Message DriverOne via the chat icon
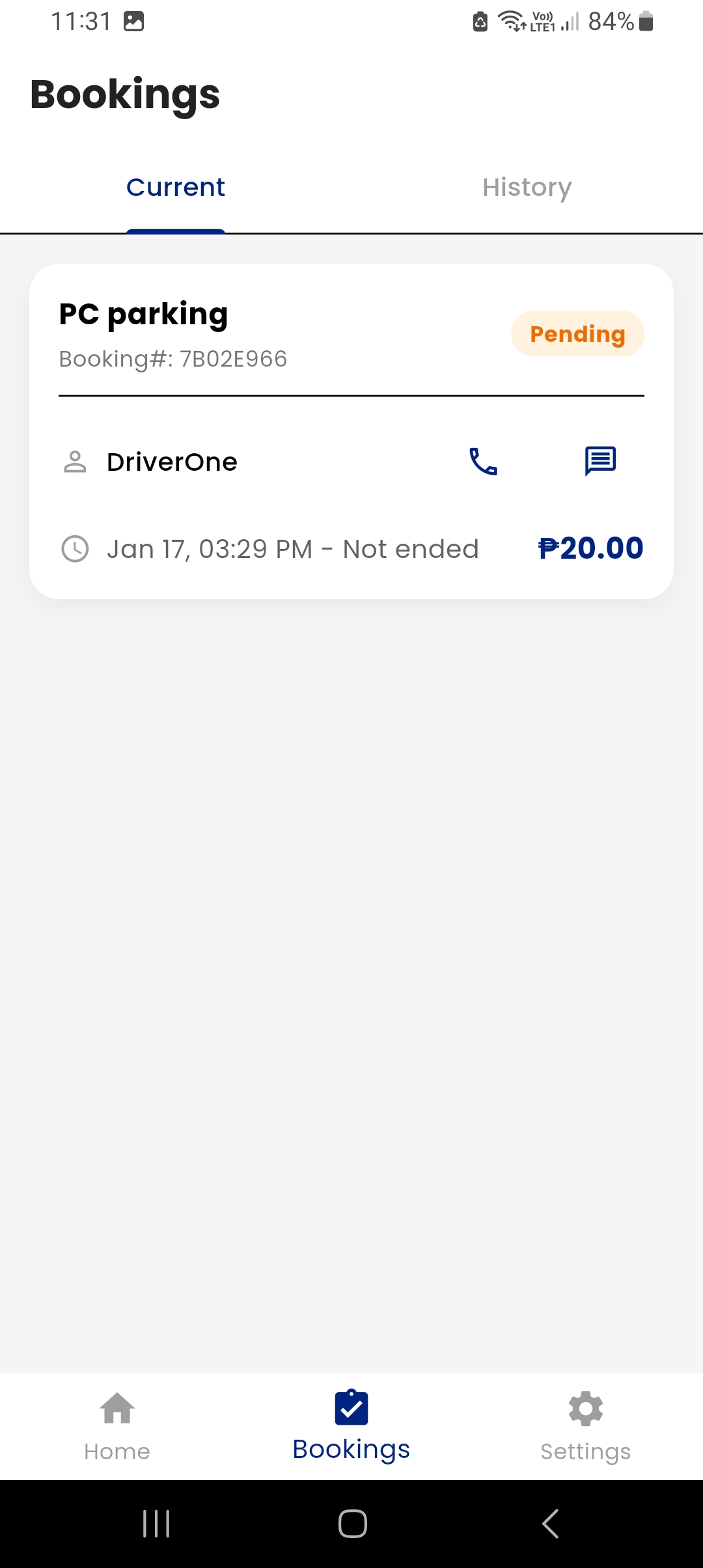The height and width of the screenshot is (1568, 703). (600, 462)
